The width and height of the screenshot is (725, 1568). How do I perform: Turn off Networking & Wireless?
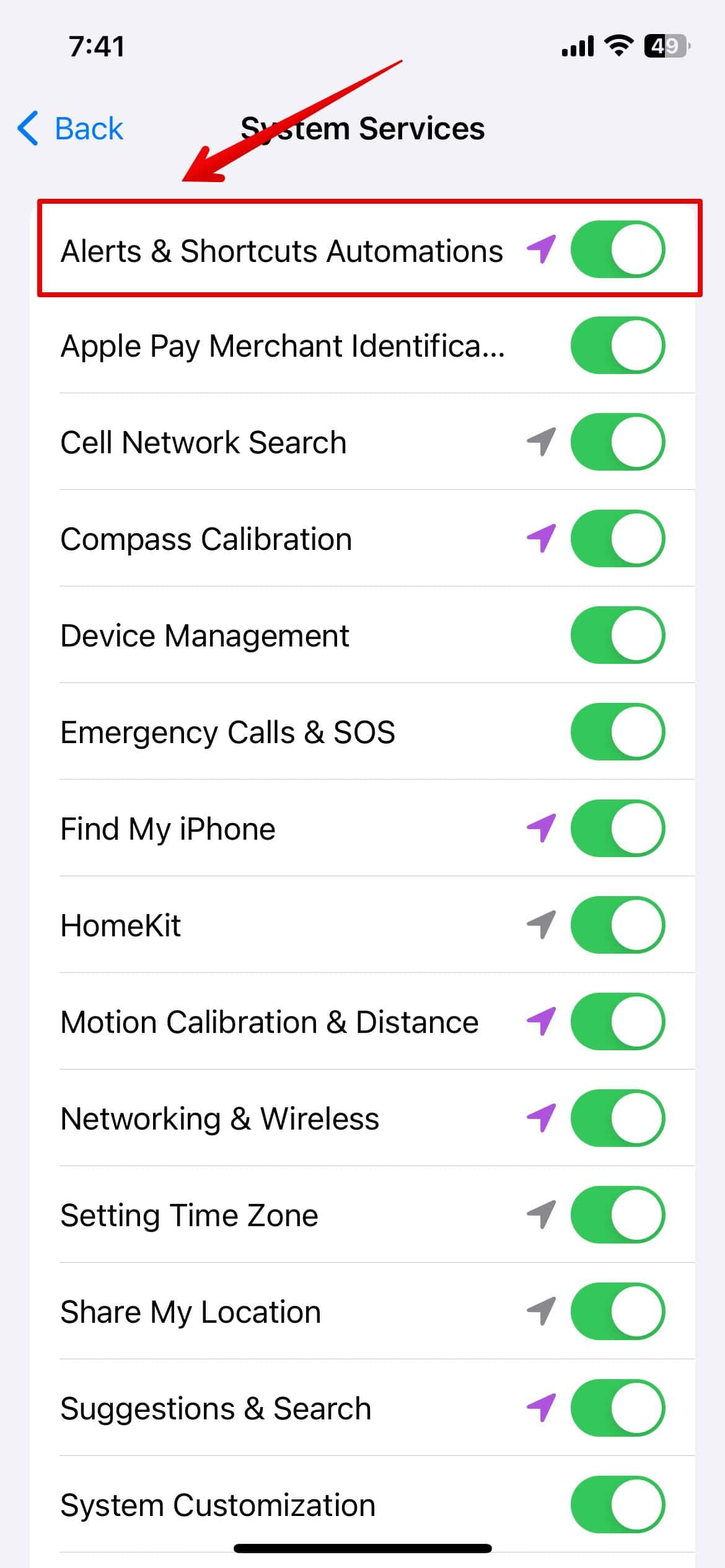617,1118
